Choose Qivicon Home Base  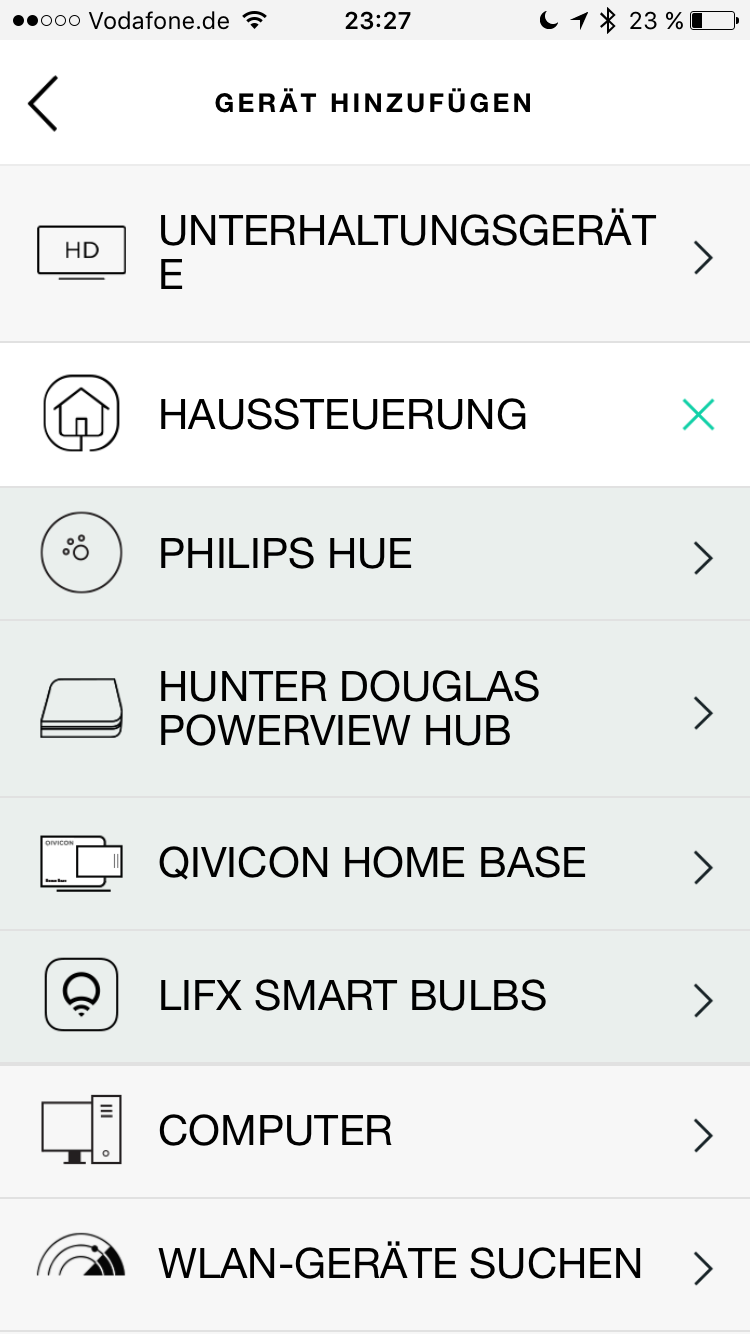point(375,864)
